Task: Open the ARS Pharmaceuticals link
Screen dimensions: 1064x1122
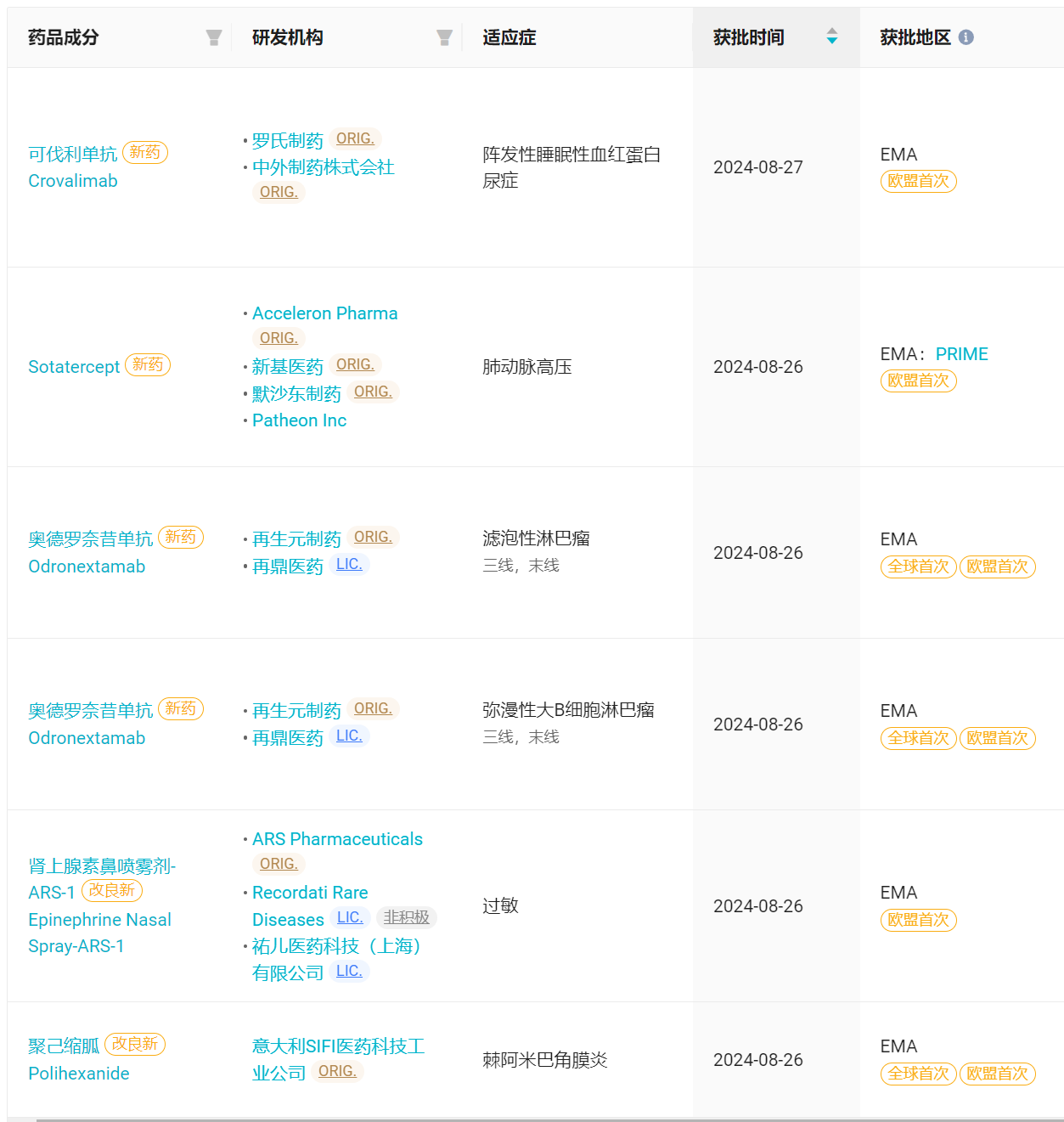Action: coord(337,839)
